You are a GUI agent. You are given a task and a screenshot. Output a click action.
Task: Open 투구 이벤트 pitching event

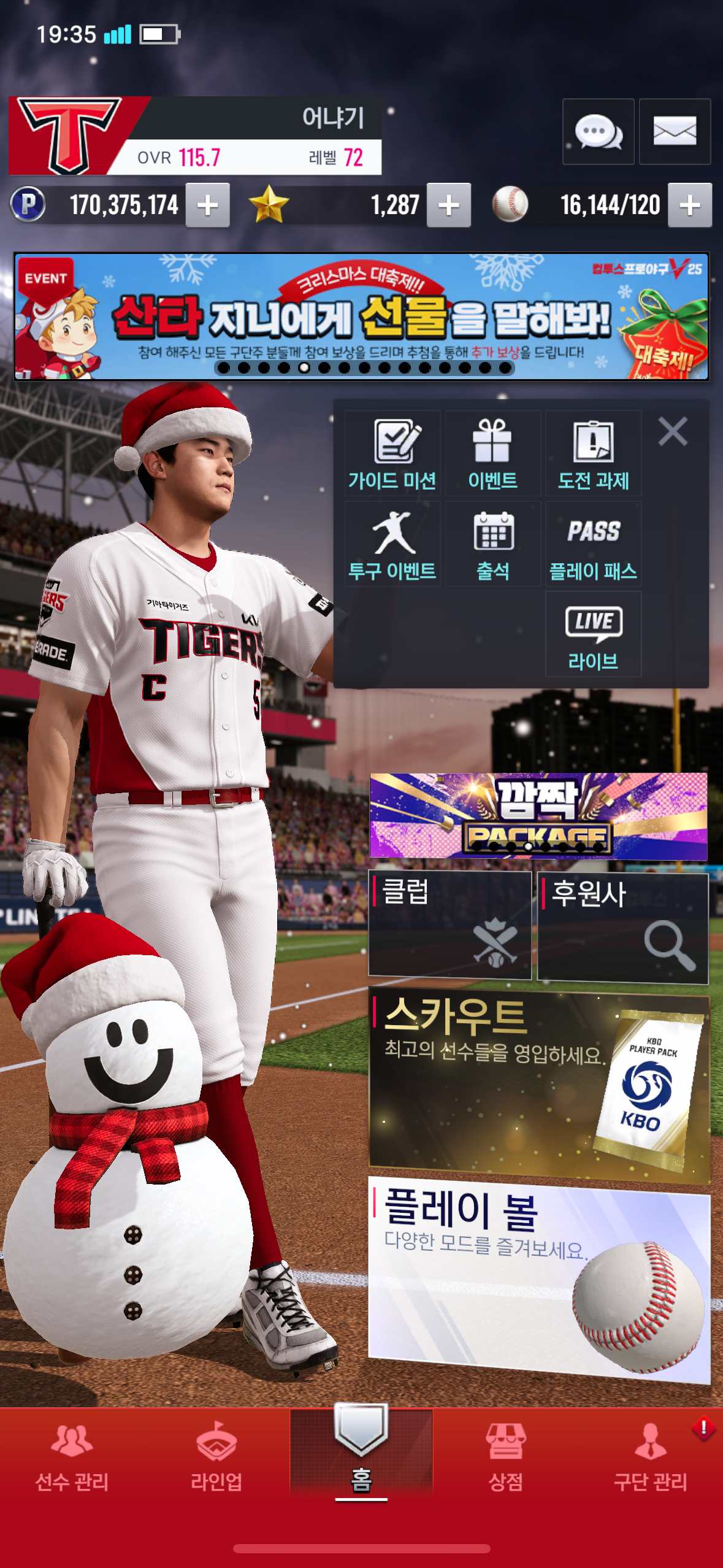click(x=392, y=544)
